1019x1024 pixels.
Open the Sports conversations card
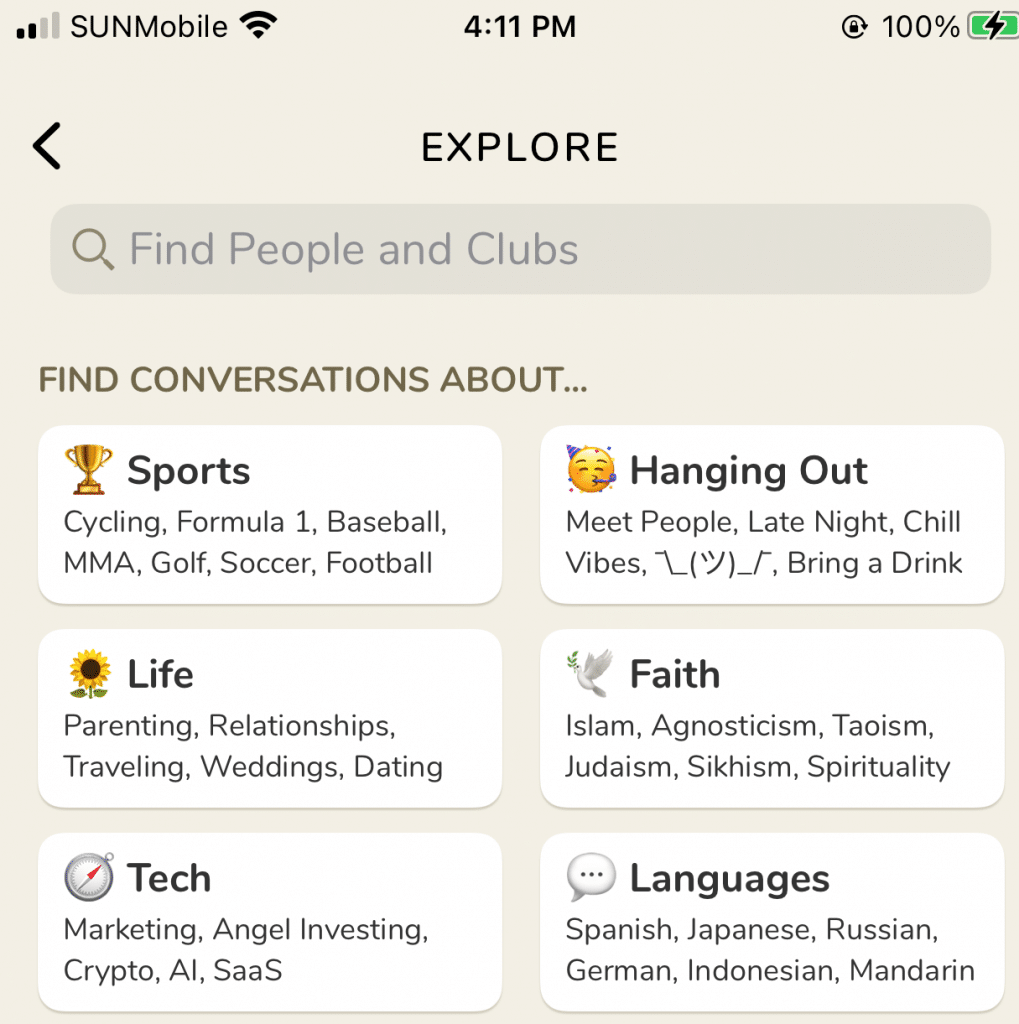pyautogui.click(x=270, y=515)
